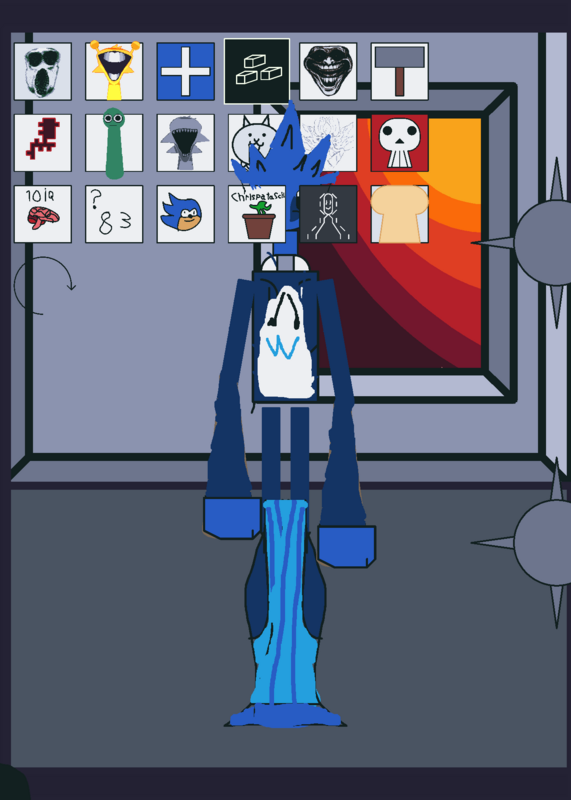
Task: Choose the red pixel squiggle tile
Action: tap(43, 143)
